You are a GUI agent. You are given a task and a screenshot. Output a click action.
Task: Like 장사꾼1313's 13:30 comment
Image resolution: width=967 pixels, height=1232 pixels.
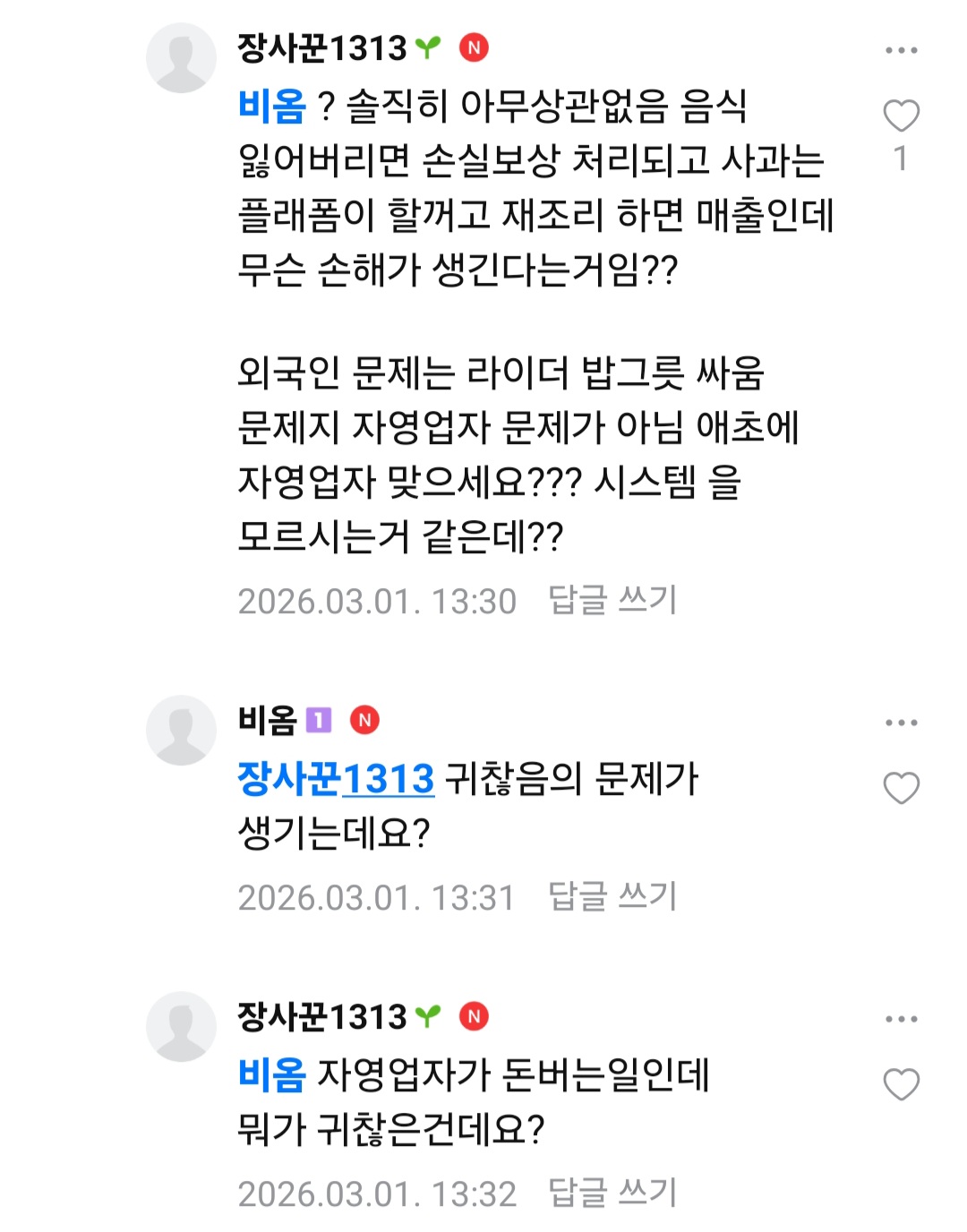pos(901,116)
